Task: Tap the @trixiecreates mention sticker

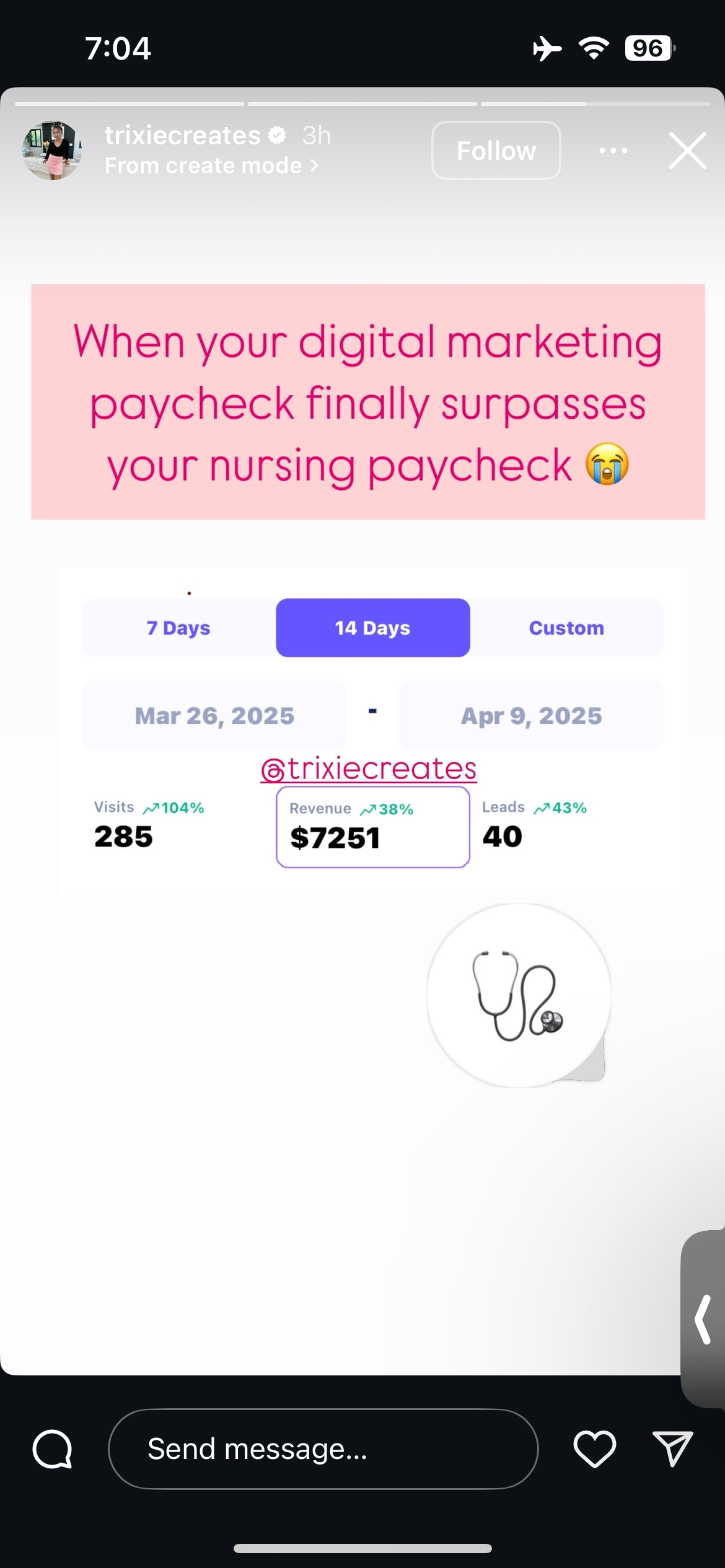Action: pyautogui.click(x=369, y=769)
